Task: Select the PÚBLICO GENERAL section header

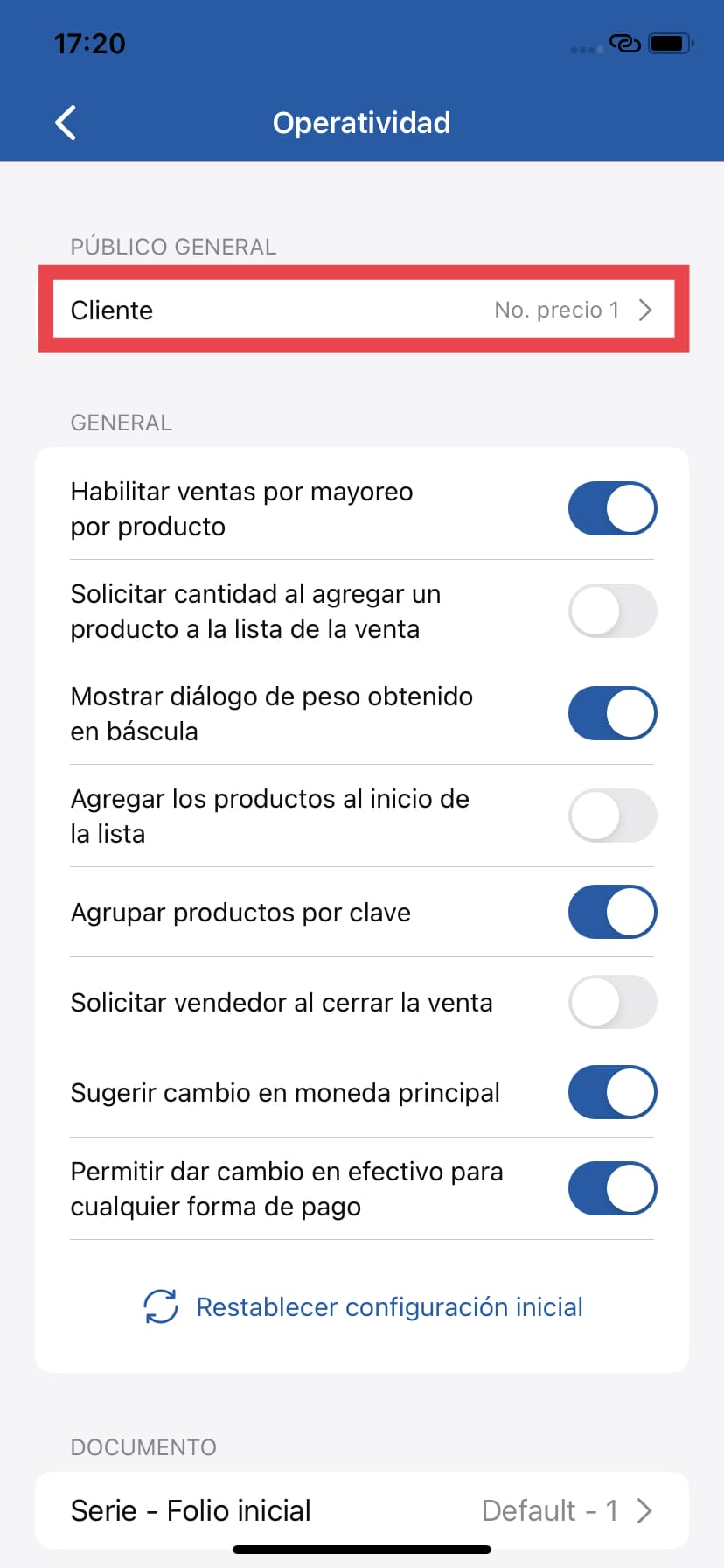Action: click(172, 247)
